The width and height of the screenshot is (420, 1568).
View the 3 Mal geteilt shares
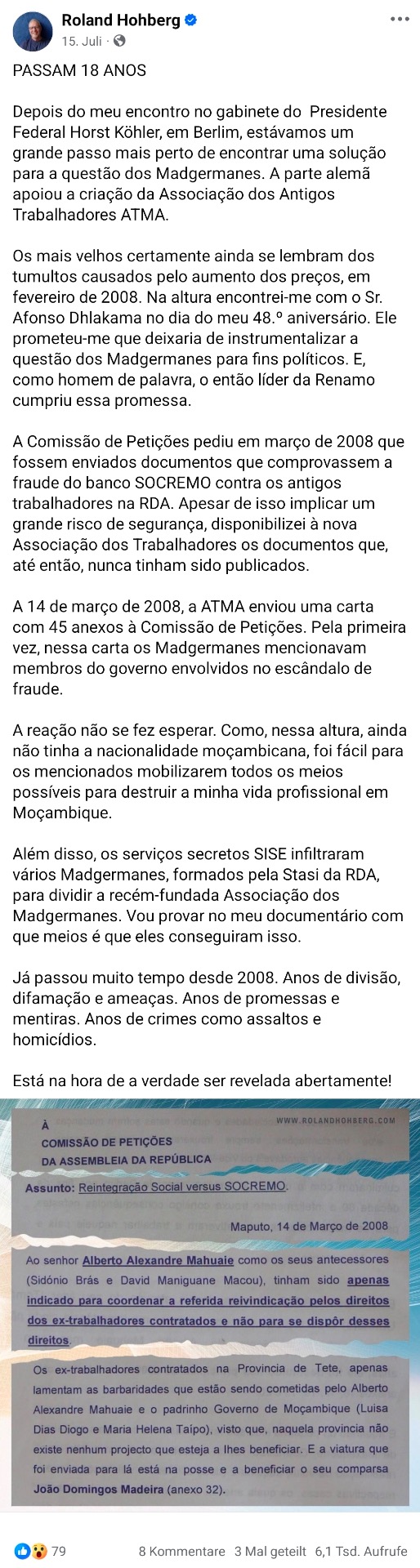270,1551
